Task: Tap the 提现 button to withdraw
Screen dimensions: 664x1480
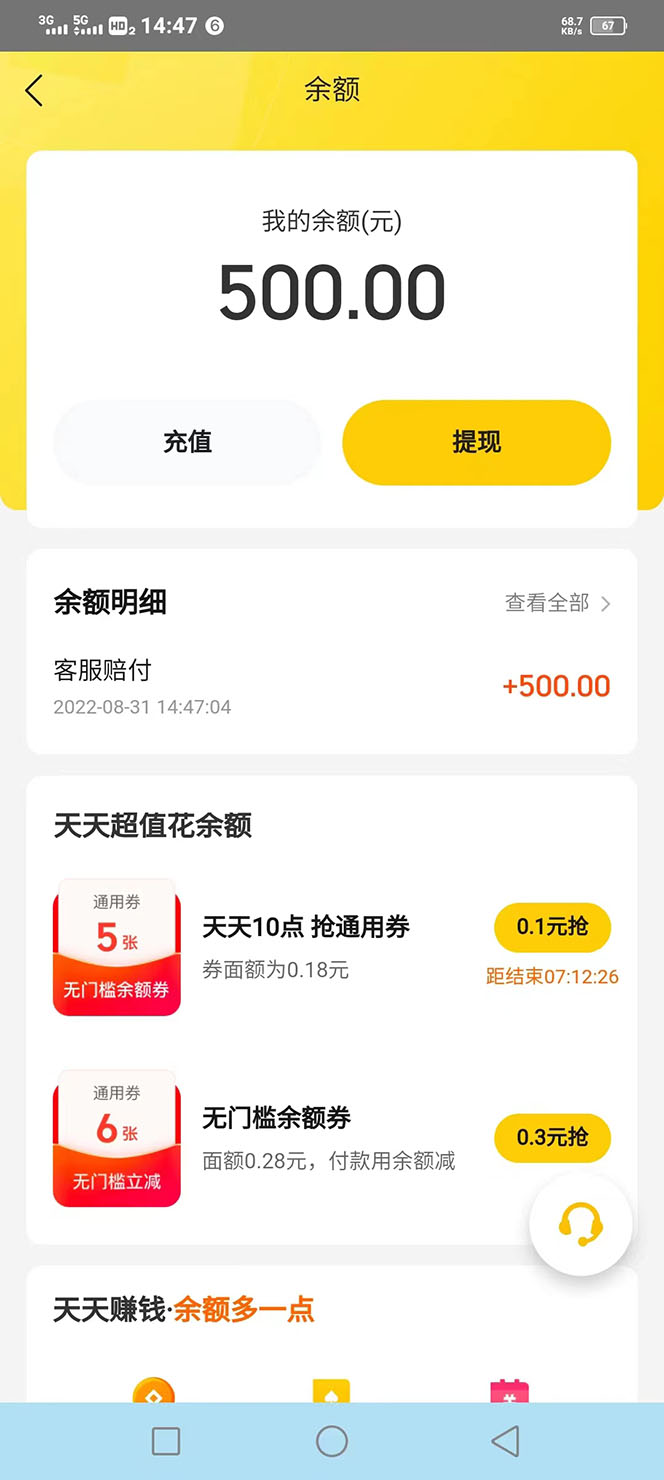Action: pyautogui.click(x=476, y=442)
